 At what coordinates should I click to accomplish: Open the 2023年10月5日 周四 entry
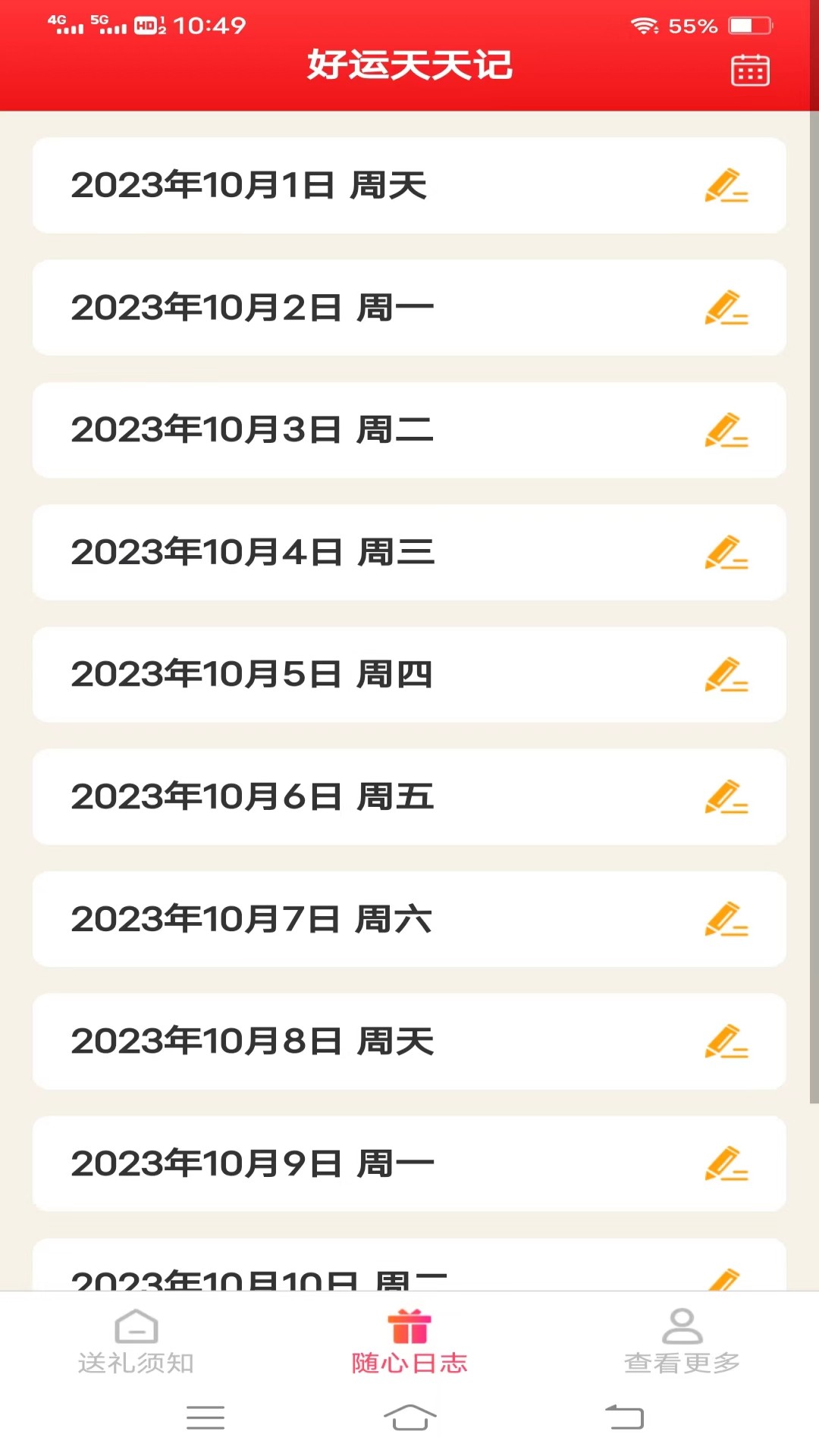pyautogui.click(x=409, y=674)
